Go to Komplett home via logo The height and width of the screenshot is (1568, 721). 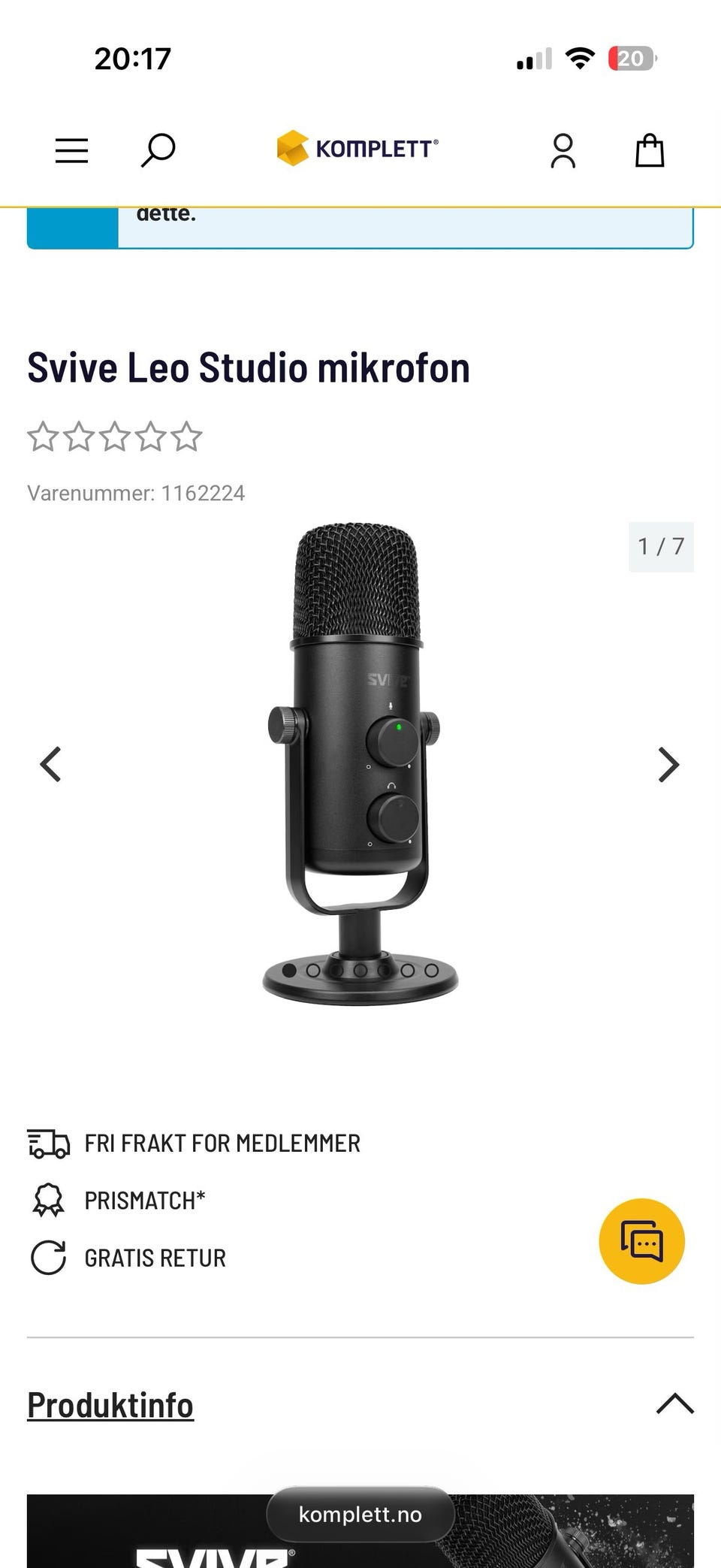coord(357,148)
